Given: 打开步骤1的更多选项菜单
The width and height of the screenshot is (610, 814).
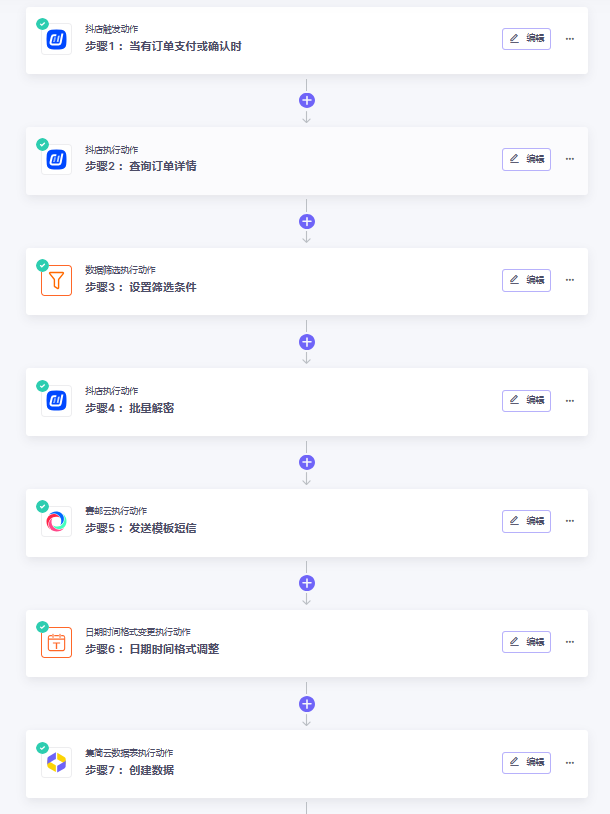Looking at the screenshot, I should [570, 39].
